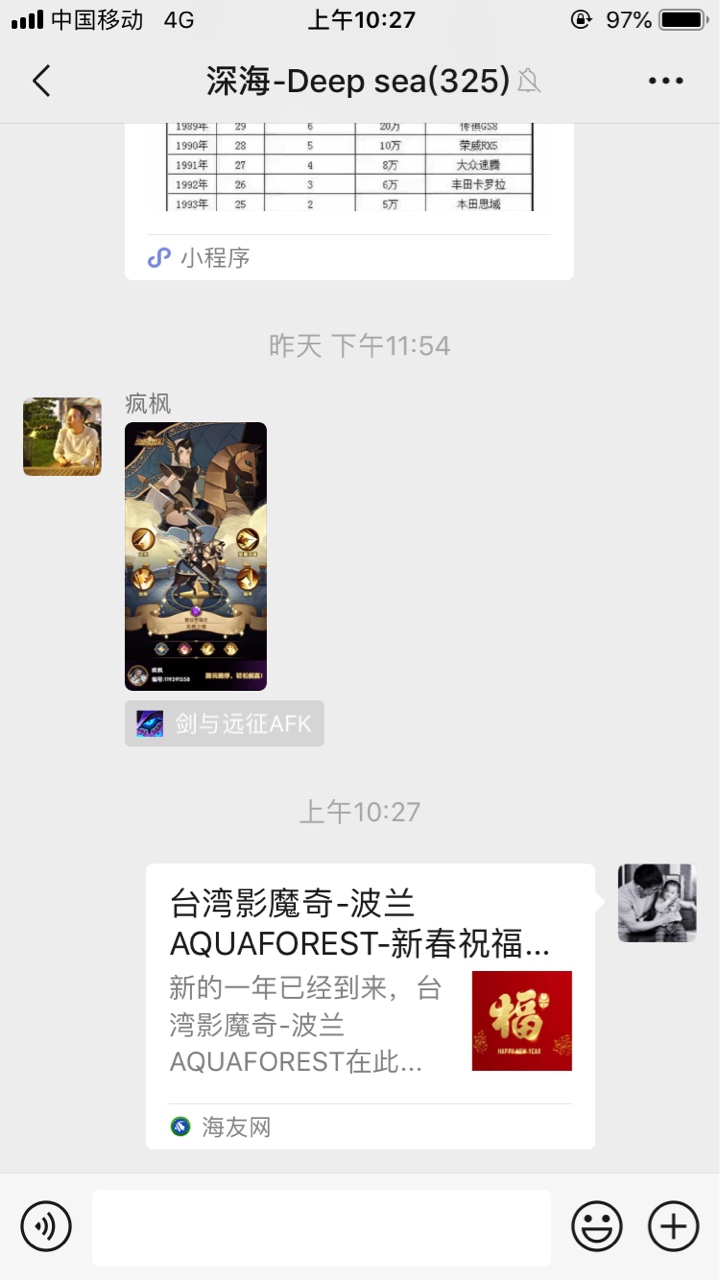Open the group chat details menu
This screenshot has width=720, height=1280.
click(665, 81)
